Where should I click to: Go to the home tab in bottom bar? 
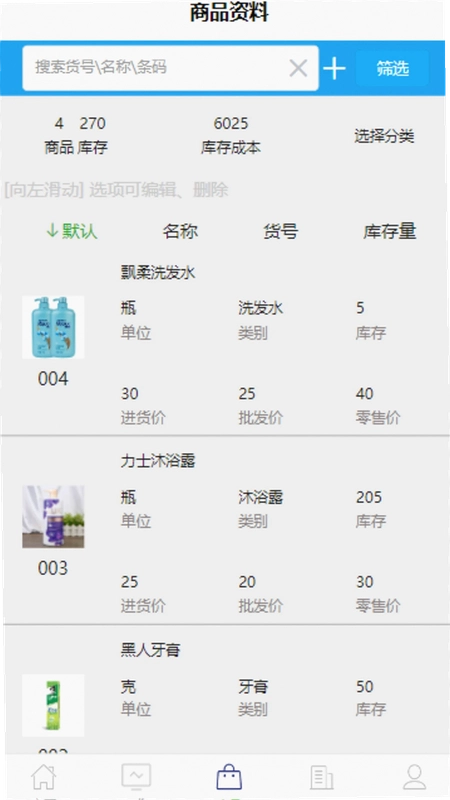tap(43, 778)
